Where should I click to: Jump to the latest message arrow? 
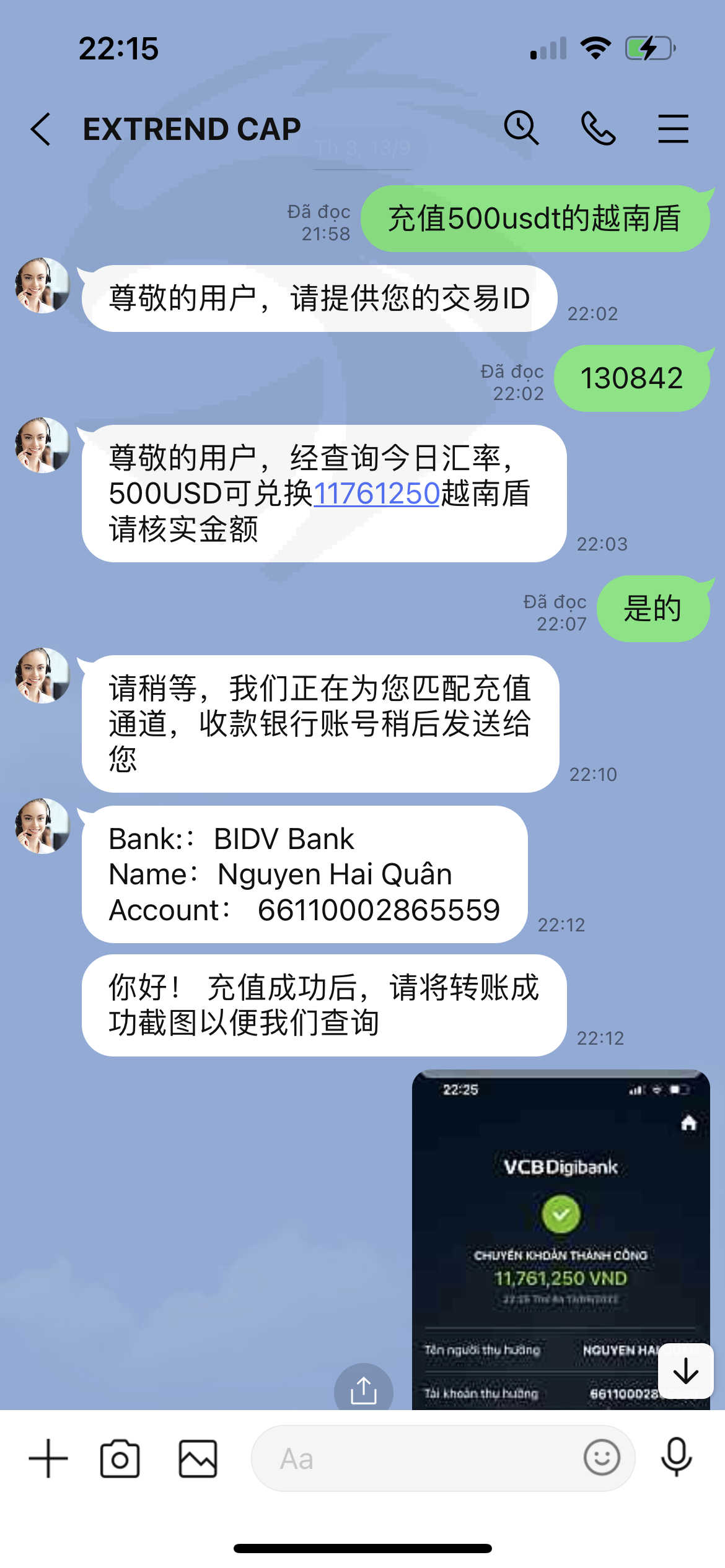pos(685,1370)
